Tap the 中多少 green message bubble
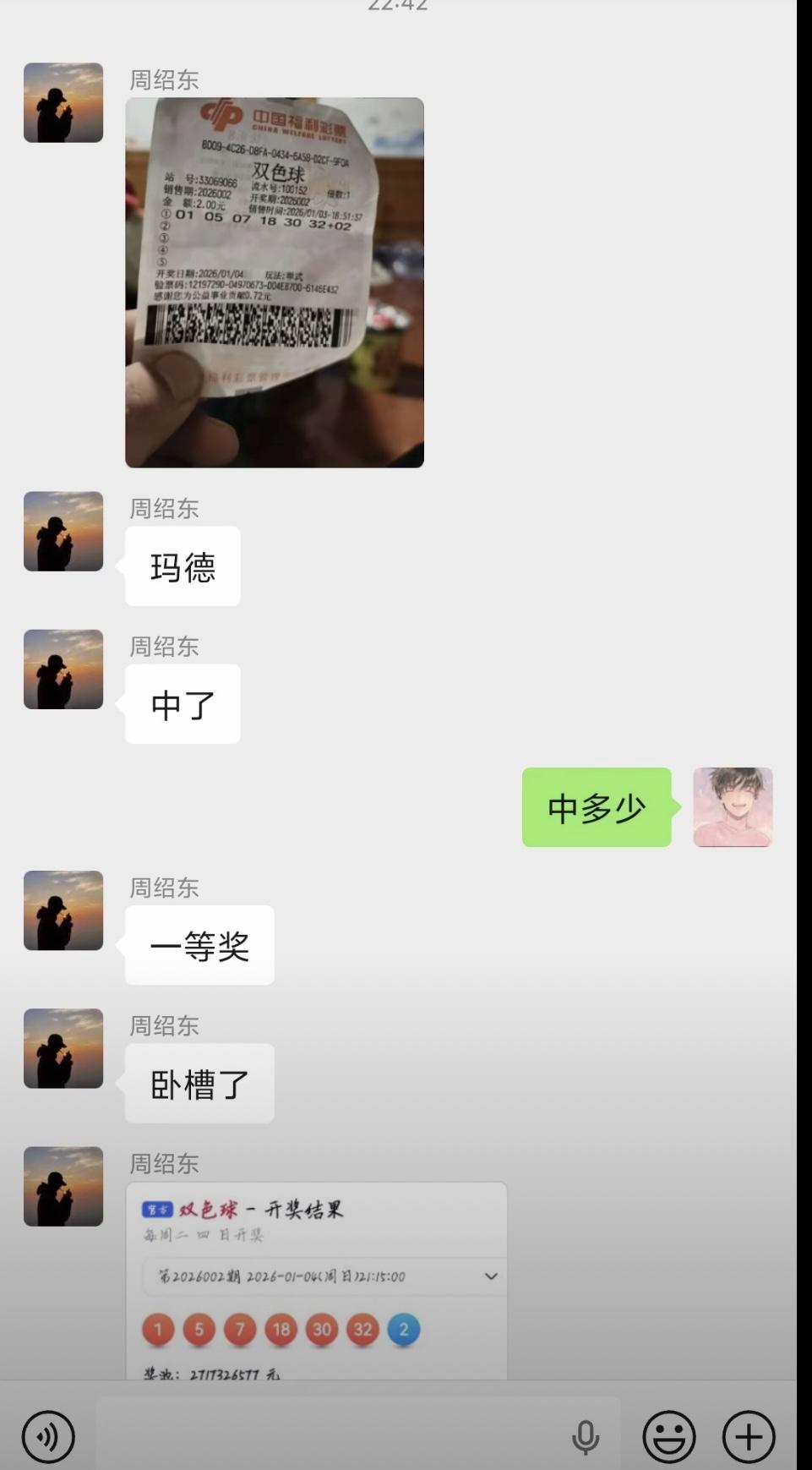 tap(596, 807)
